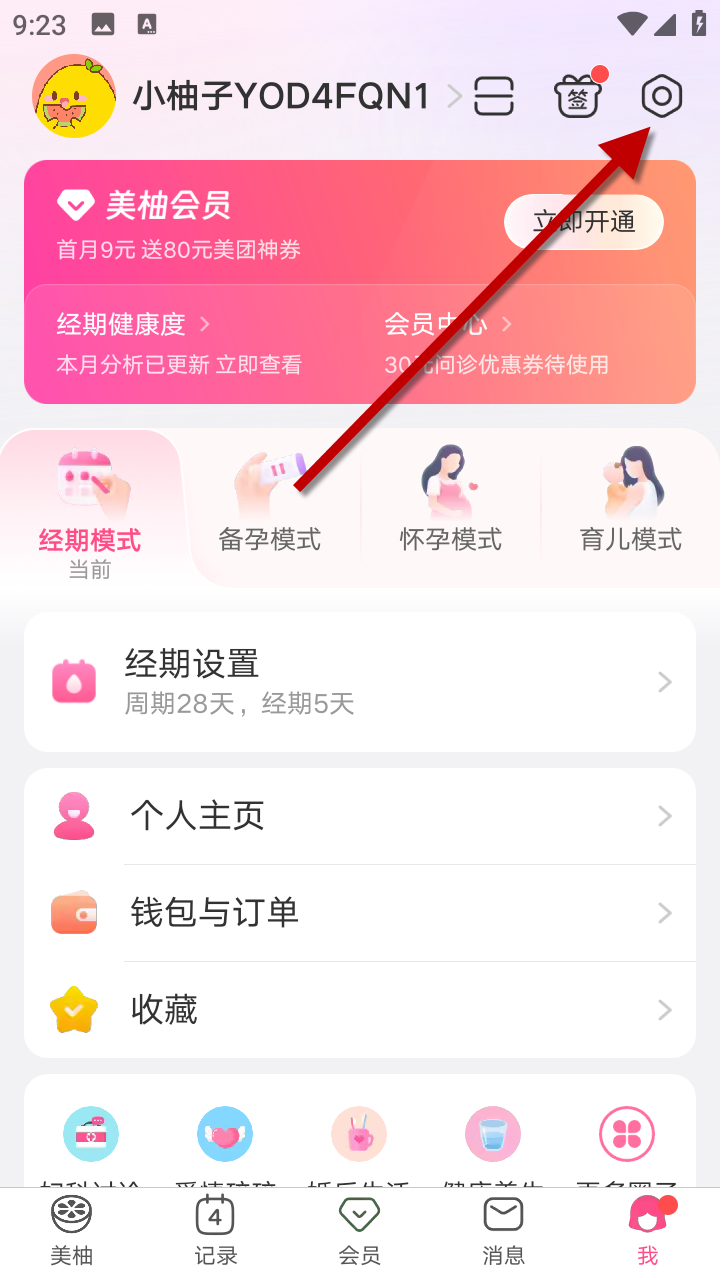Screen dimensions: 720x1280
Task: Open settings via the hexagon gear icon
Action: [x=661, y=97]
